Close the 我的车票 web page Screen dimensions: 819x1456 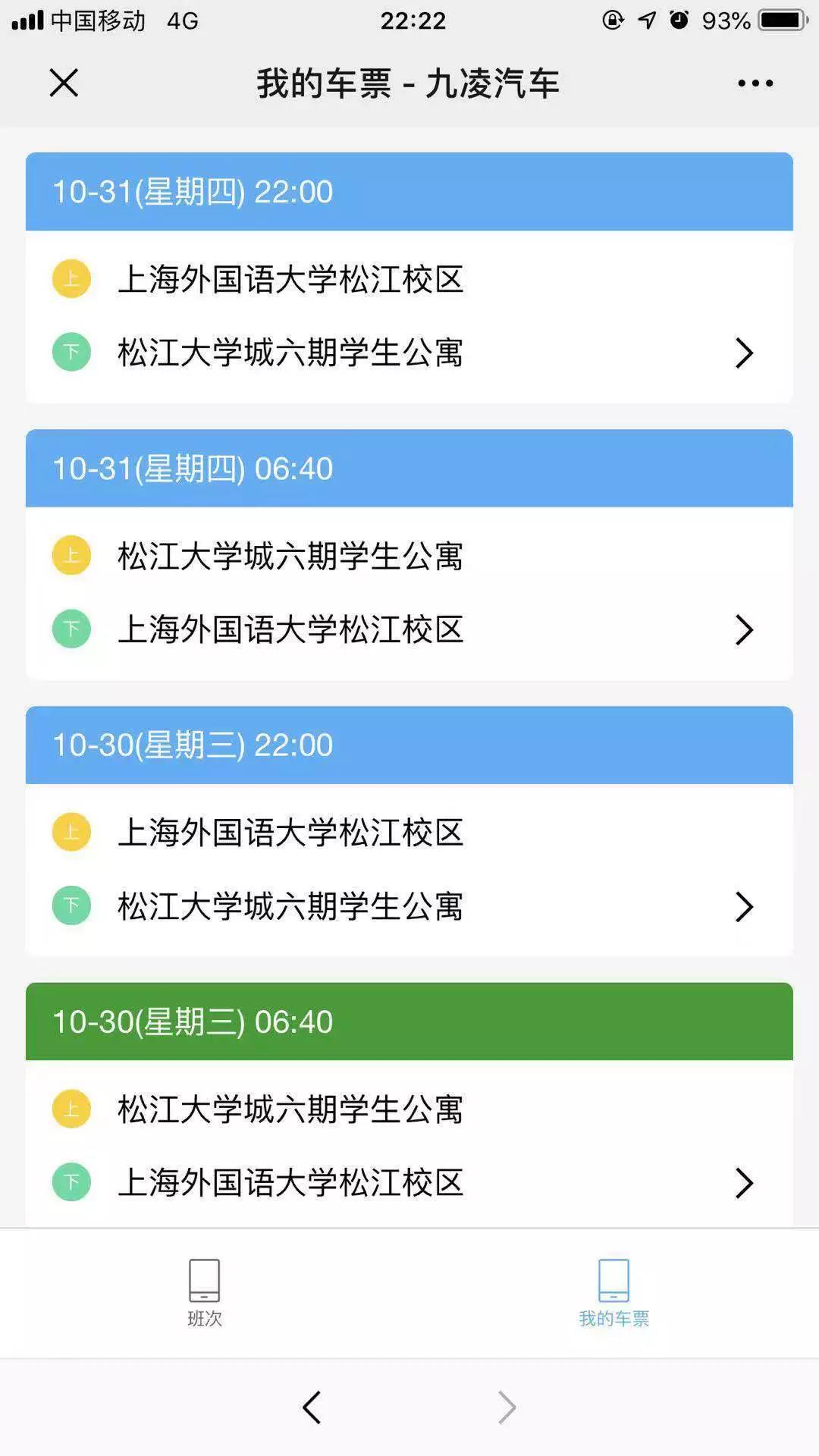[64, 83]
